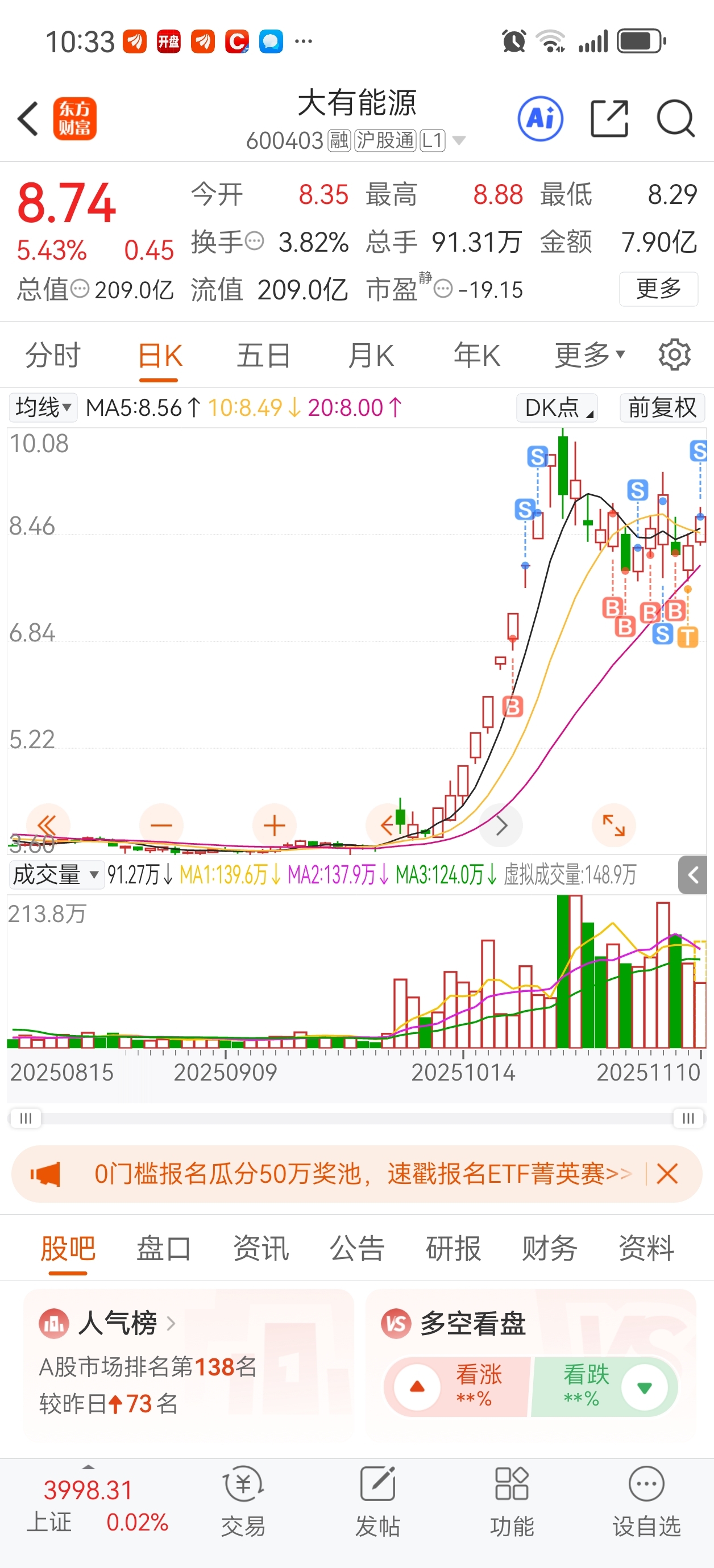Viewport: 714px width, 1568px height.
Task: Open 交易 in the bottom bar
Action: click(x=243, y=1501)
